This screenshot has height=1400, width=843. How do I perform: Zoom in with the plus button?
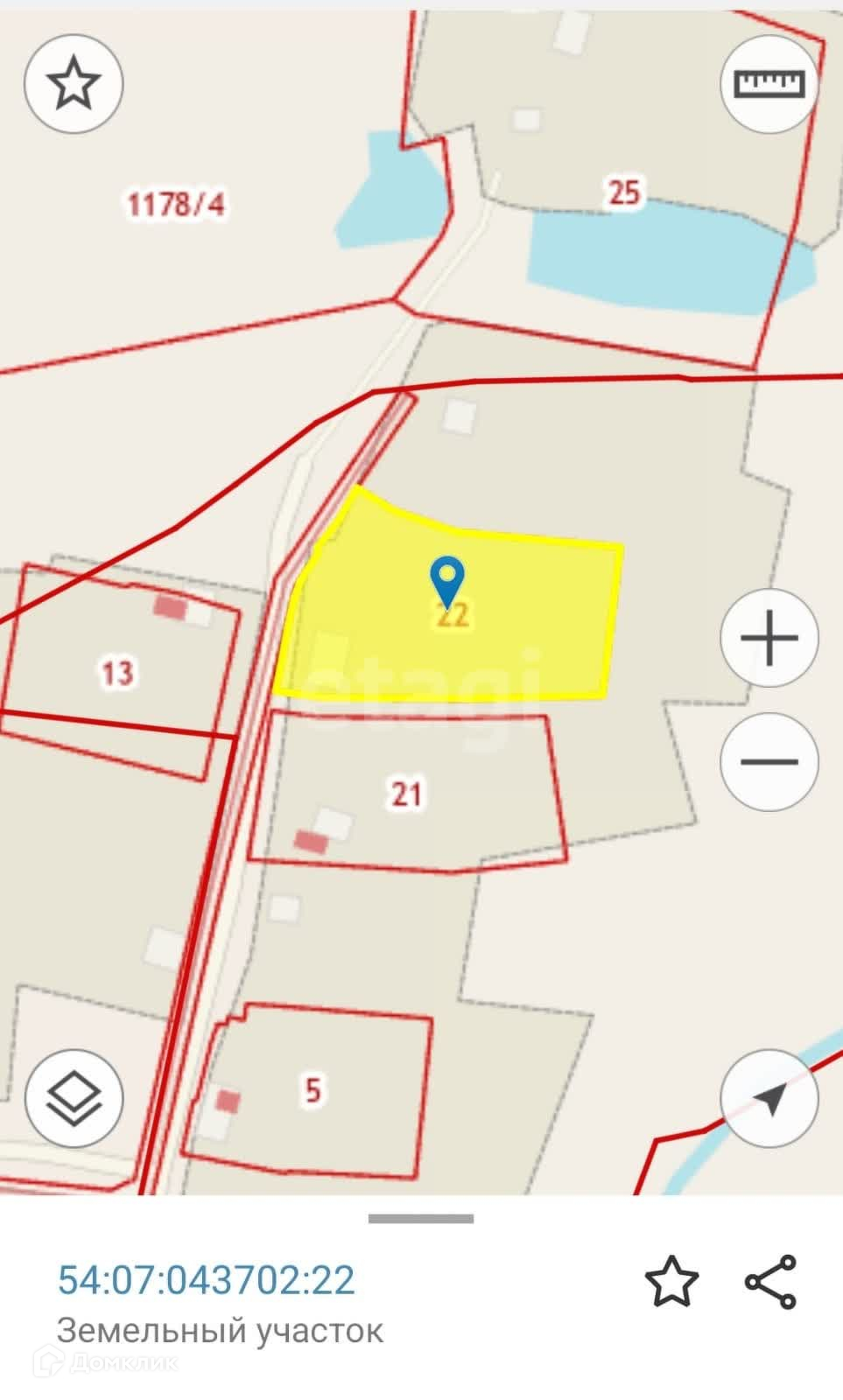pyautogui.click(x=769, y=638)
